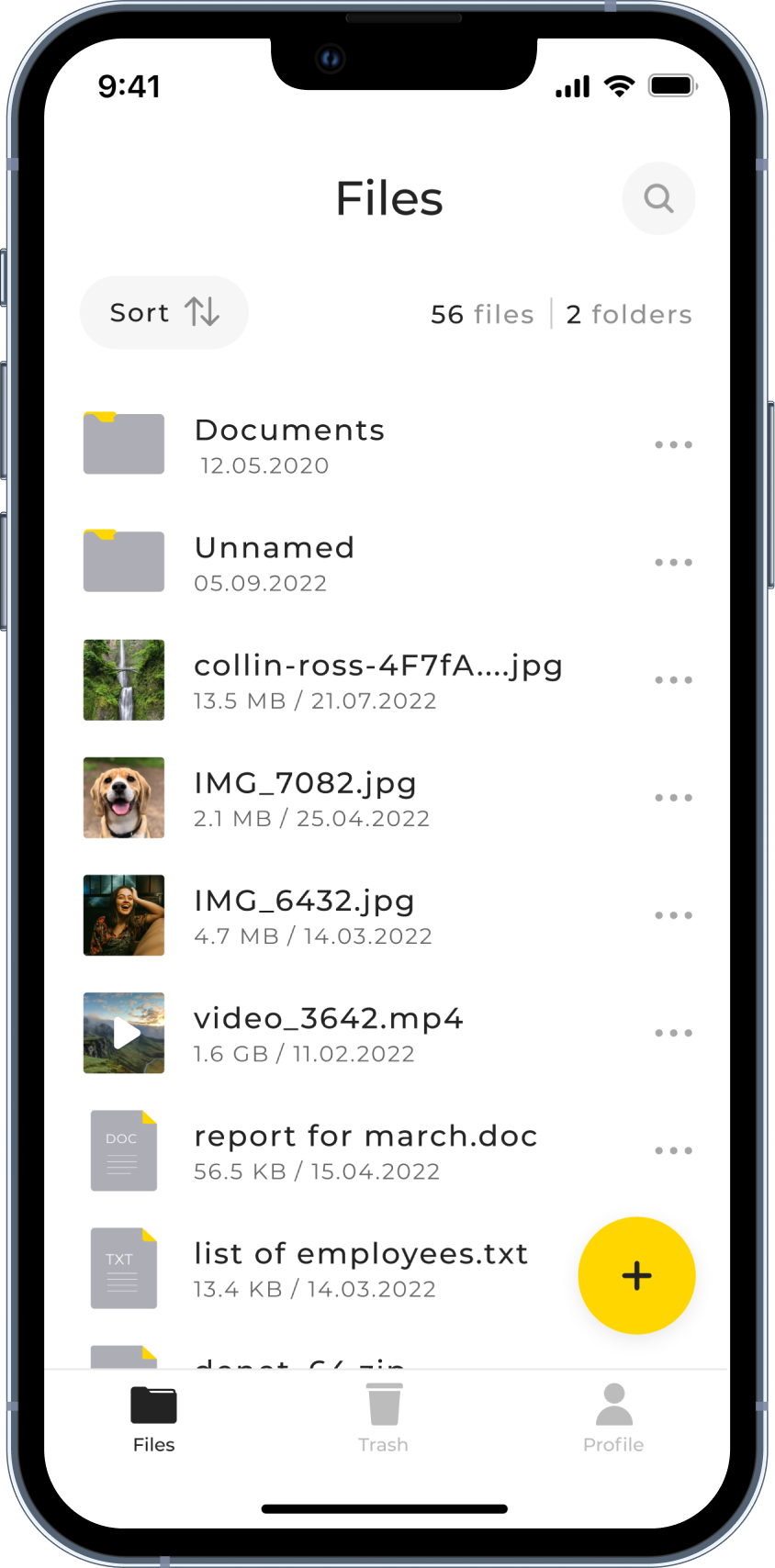Open the Unnamed folder
Image resolution: width=775 pixels, height=1568 pixels.
click(x=274, y=562)
